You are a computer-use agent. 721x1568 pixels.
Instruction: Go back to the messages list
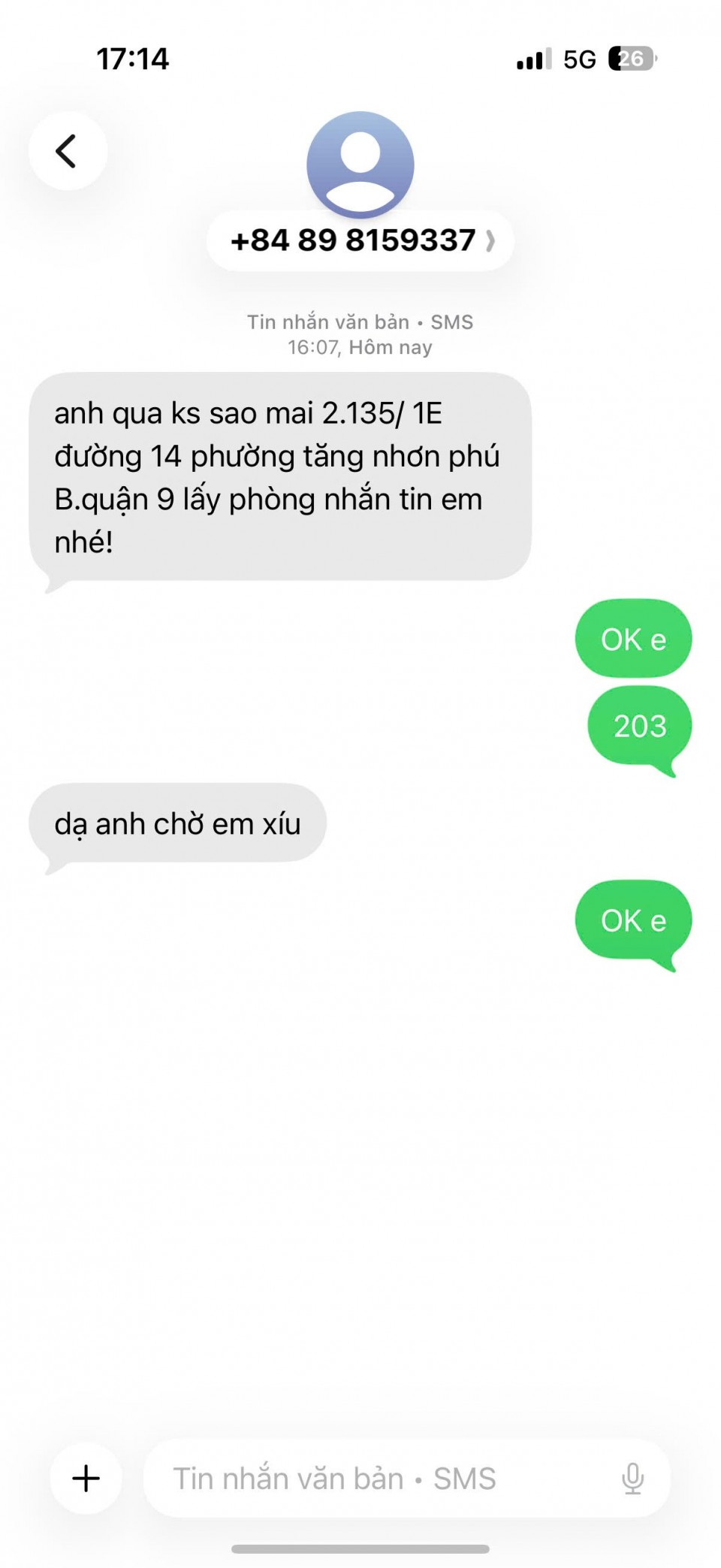coord(68,151)
